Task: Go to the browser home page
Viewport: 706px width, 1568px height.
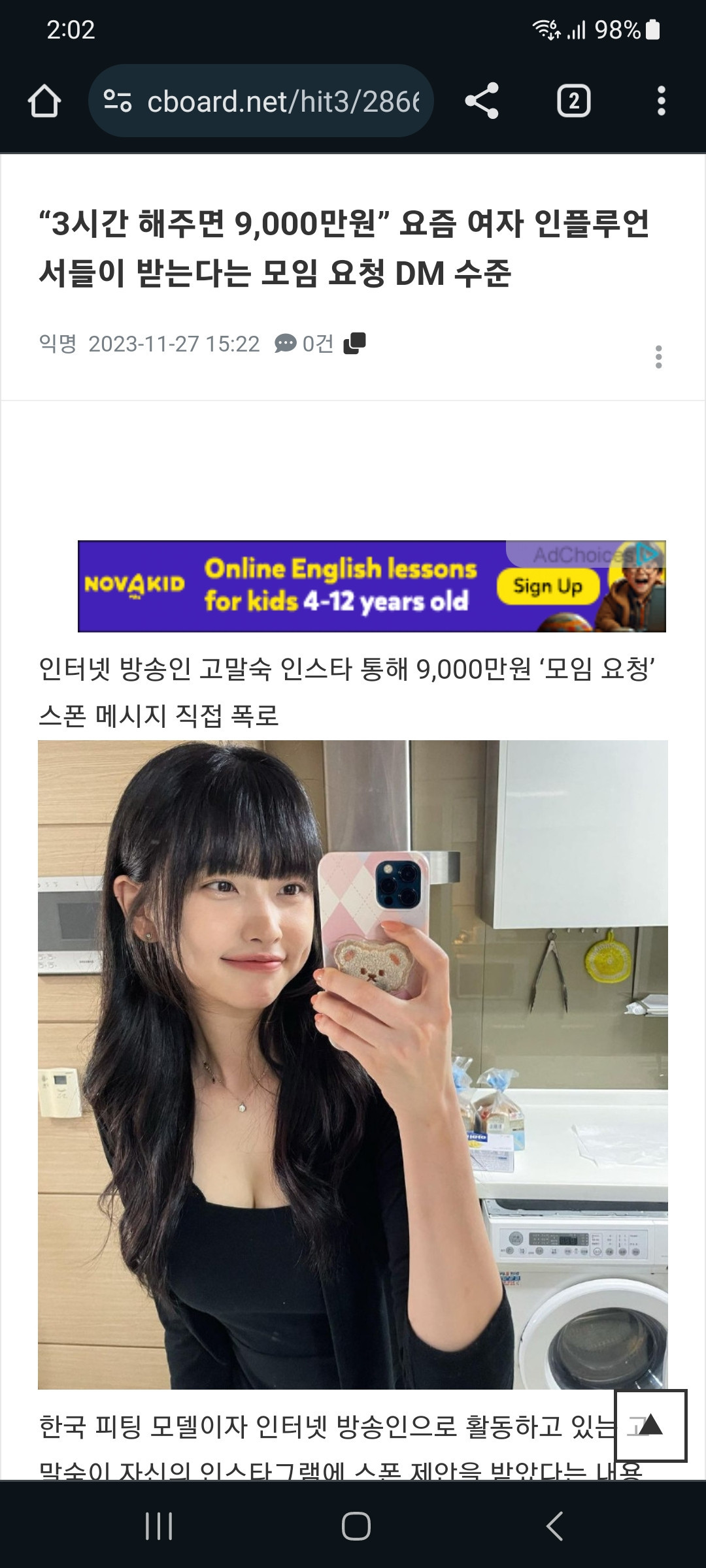Action: pos(44,102)
